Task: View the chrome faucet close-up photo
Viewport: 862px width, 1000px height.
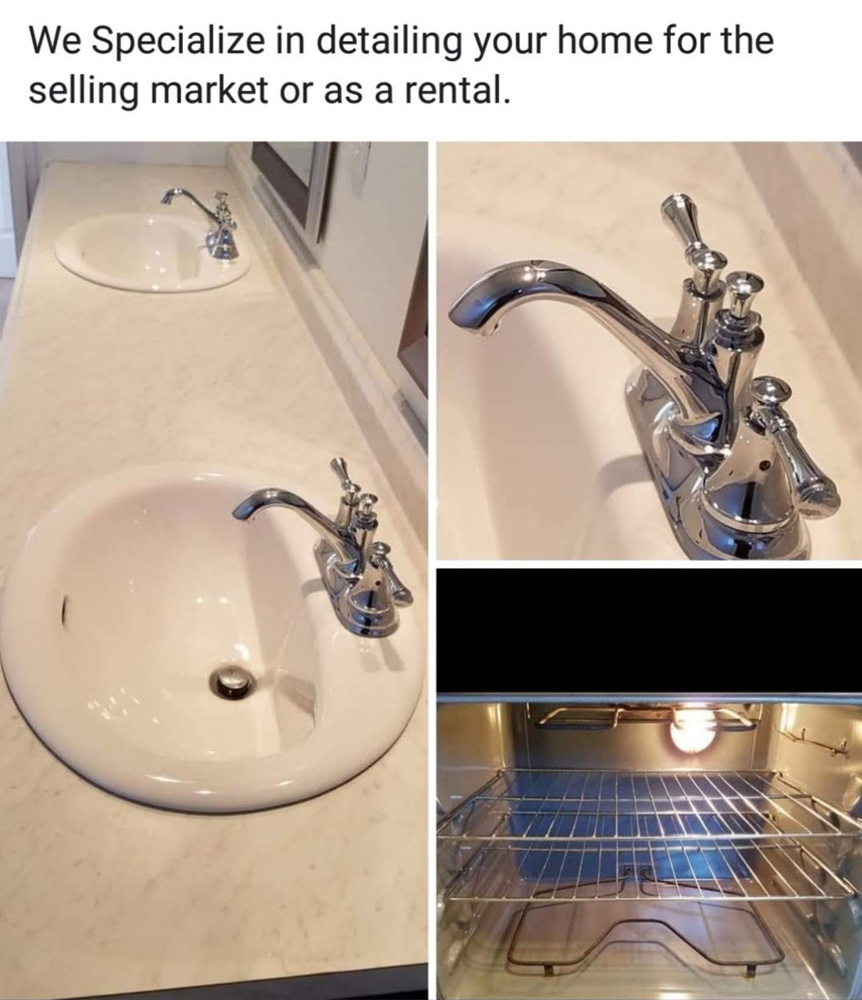Action: [649, 351]
